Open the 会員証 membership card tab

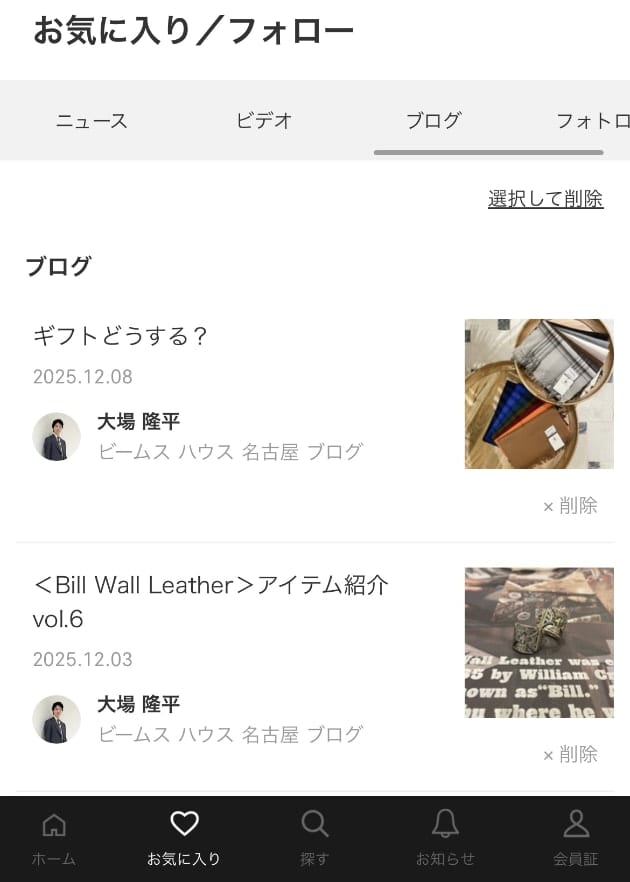(576, 838)
